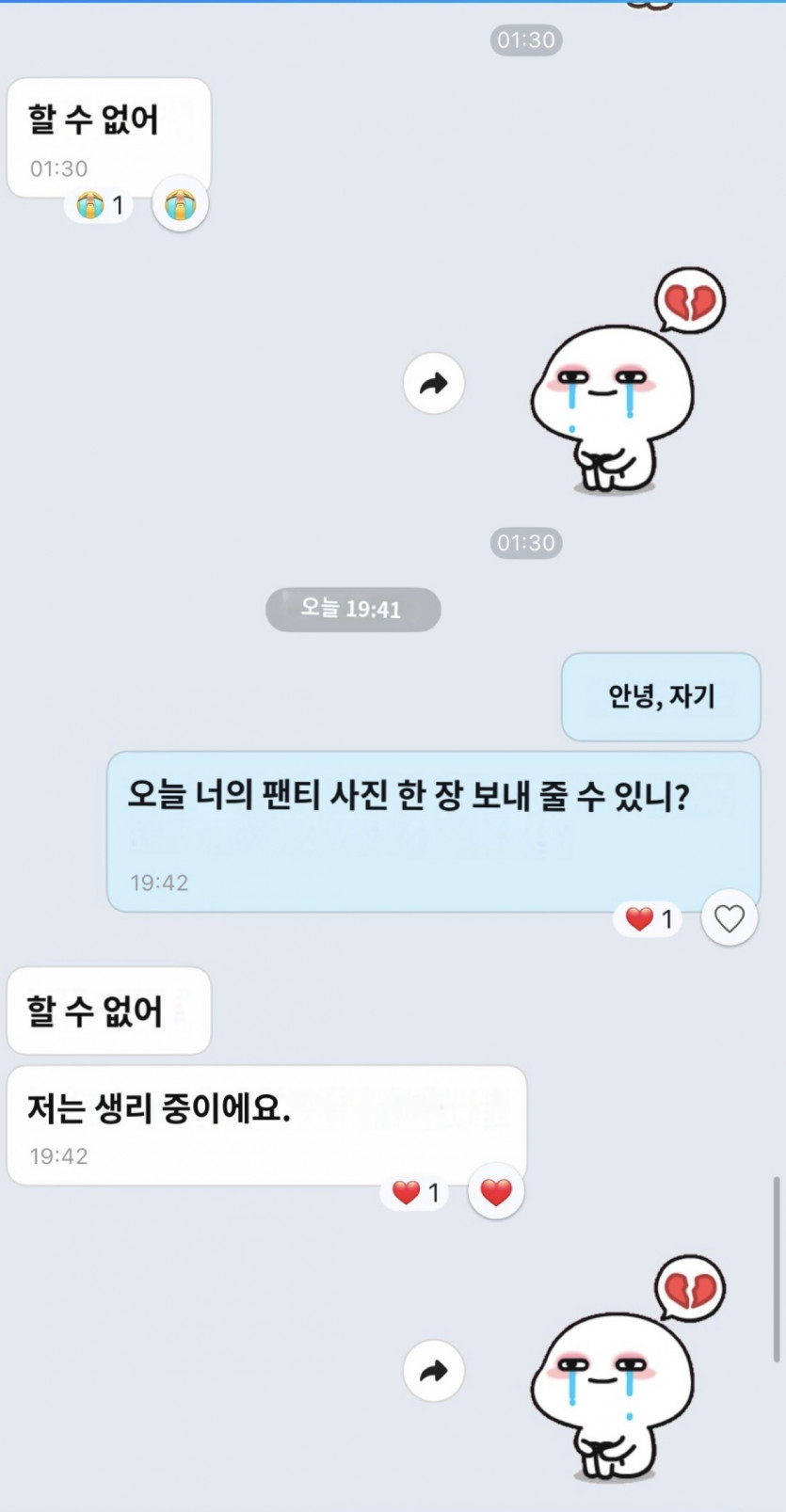Share the lower broken-heart sticker
The height and width of the screenshot is (1512, 786).
tap(434, 1370)
